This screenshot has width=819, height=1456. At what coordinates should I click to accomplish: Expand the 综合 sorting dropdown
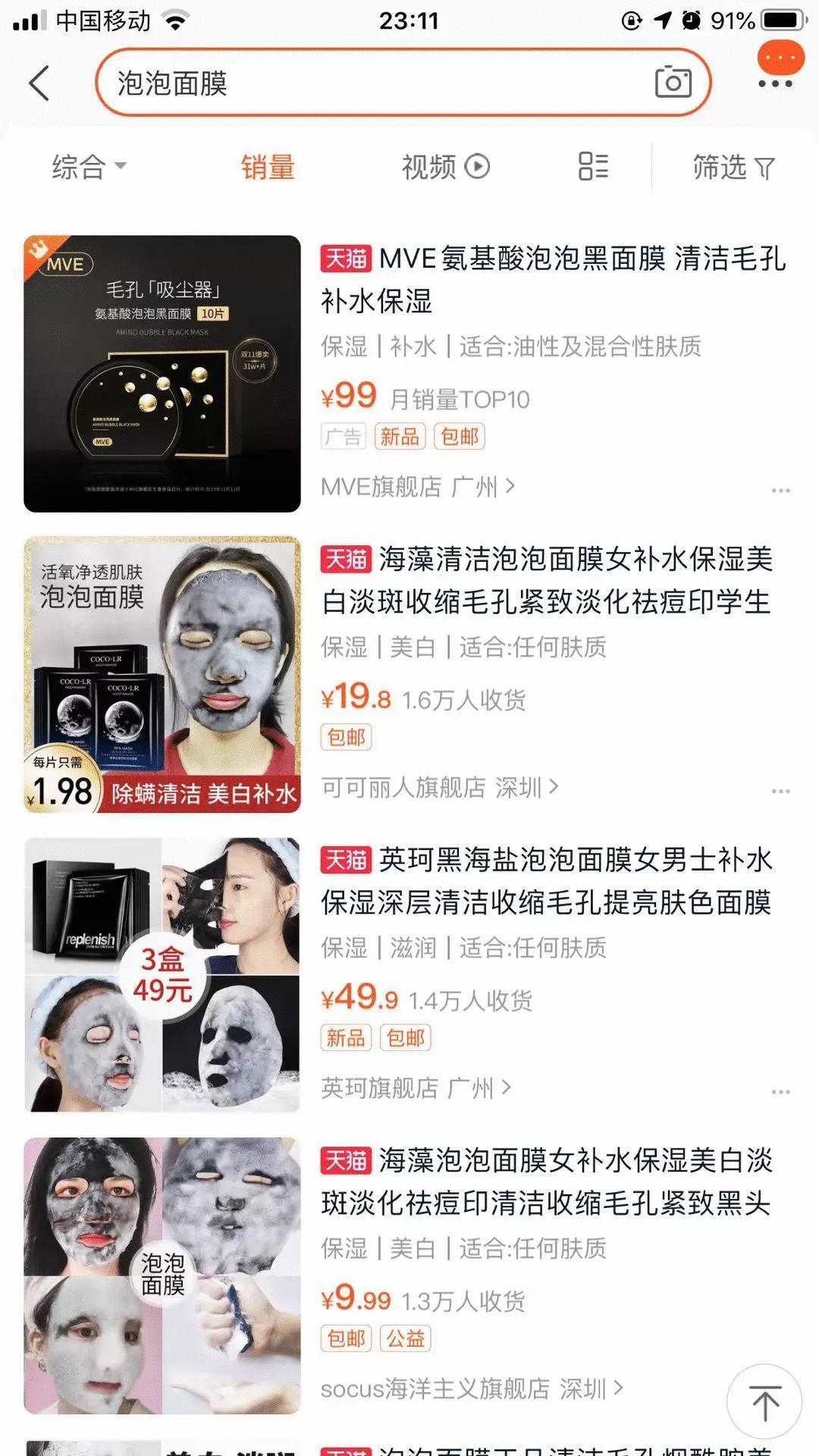coord(86,168)
